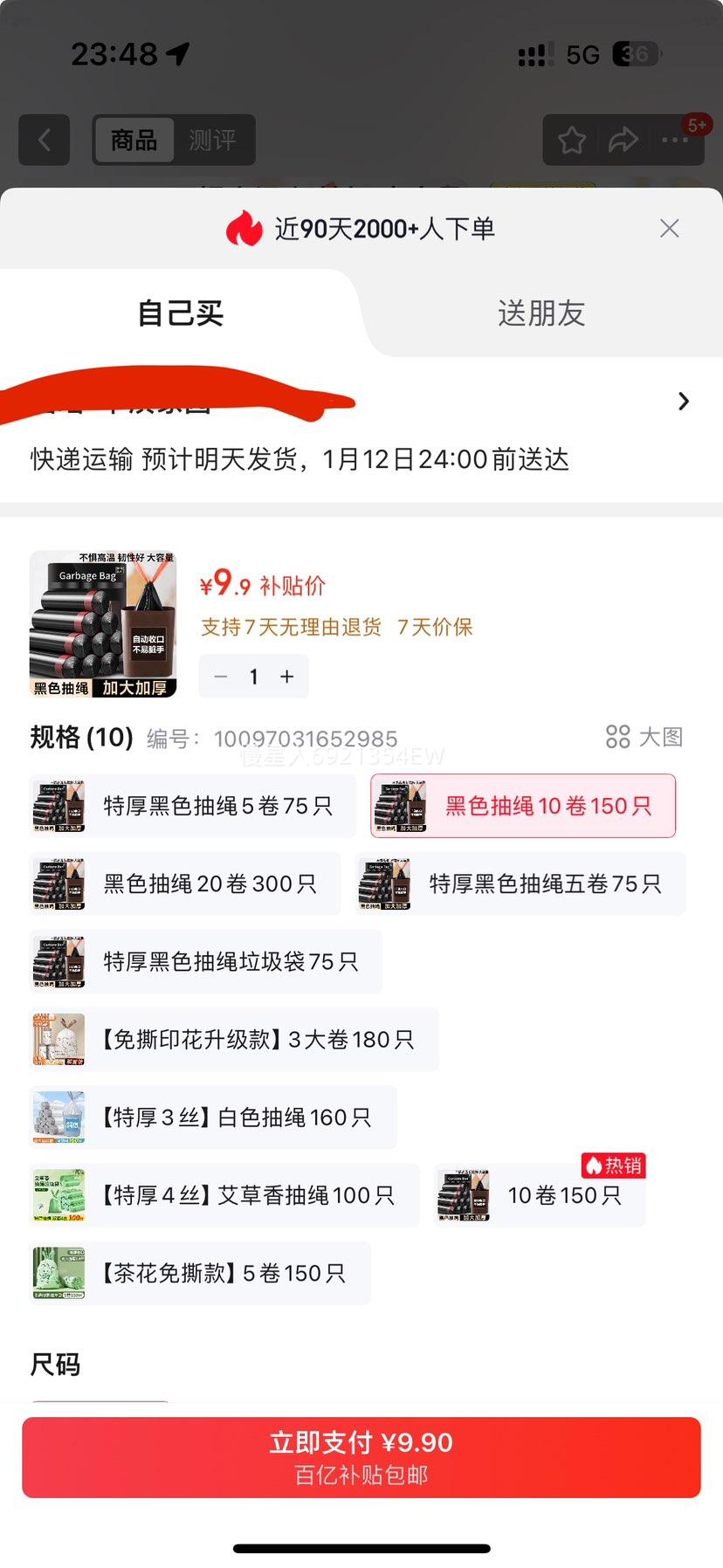Screen dimensions: 723x1568
Task: Pick 特厚黑色抽绳垃圾袋75只
Action: click(206, 961)
